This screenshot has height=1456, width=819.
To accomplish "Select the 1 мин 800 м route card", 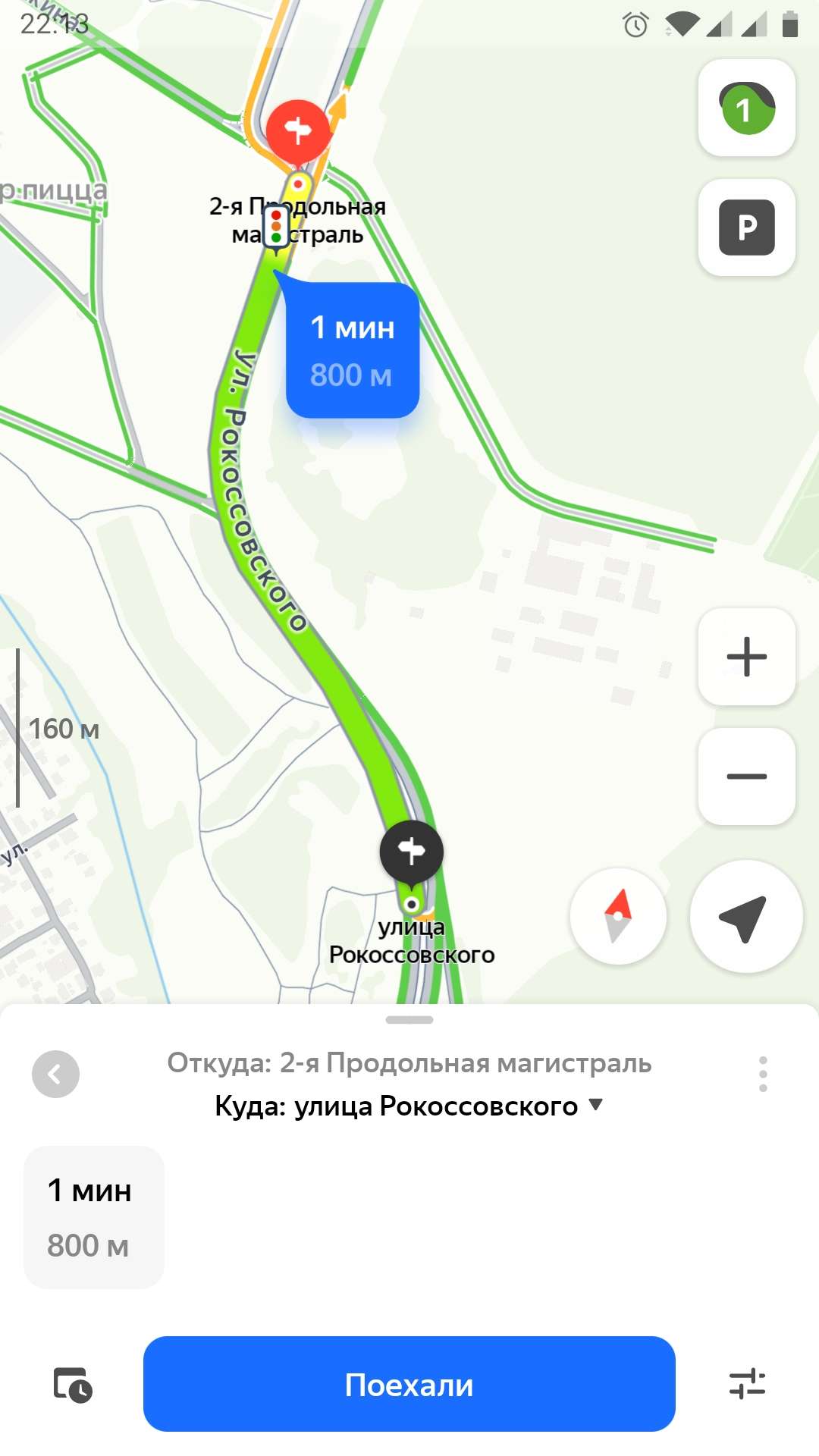I will (93, 1216).
